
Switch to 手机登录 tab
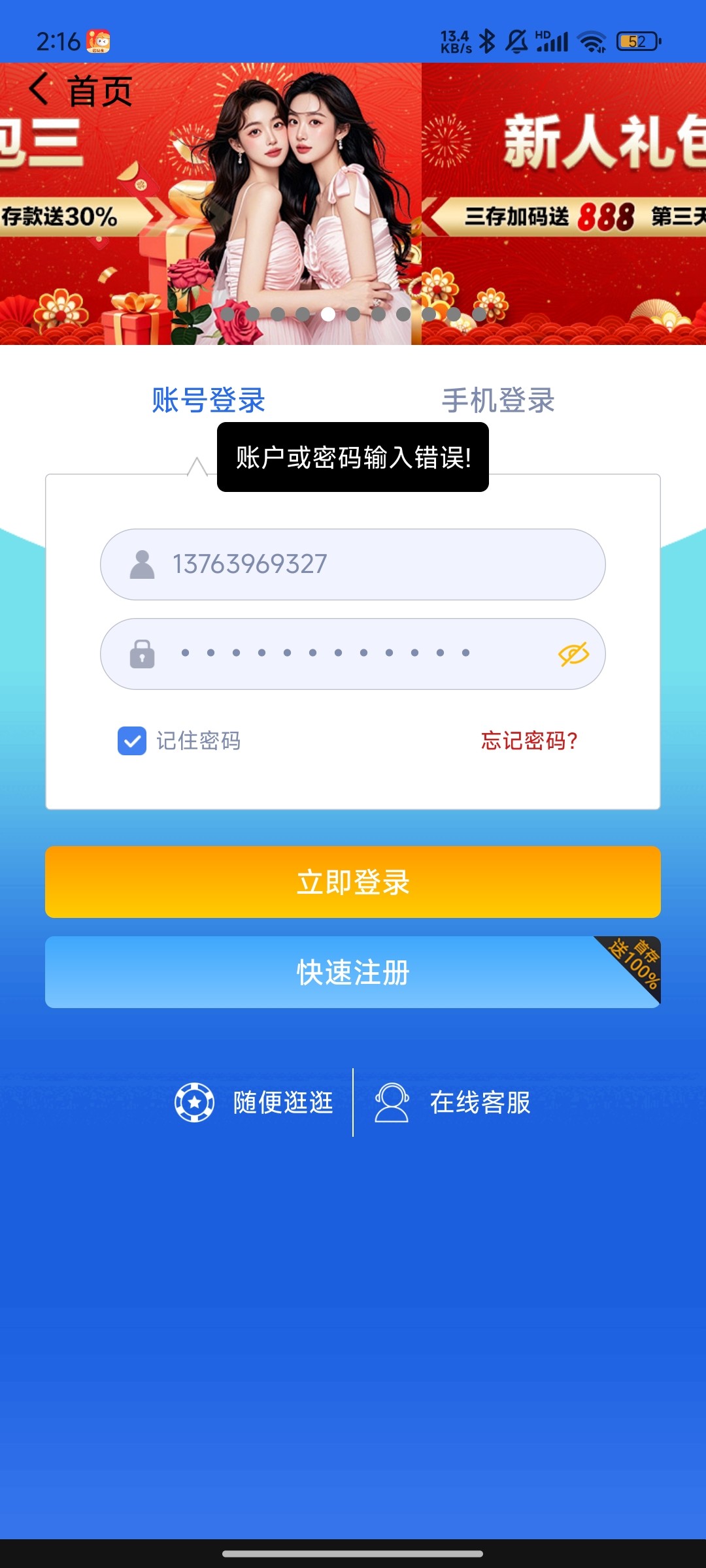(x=499, y=401)
